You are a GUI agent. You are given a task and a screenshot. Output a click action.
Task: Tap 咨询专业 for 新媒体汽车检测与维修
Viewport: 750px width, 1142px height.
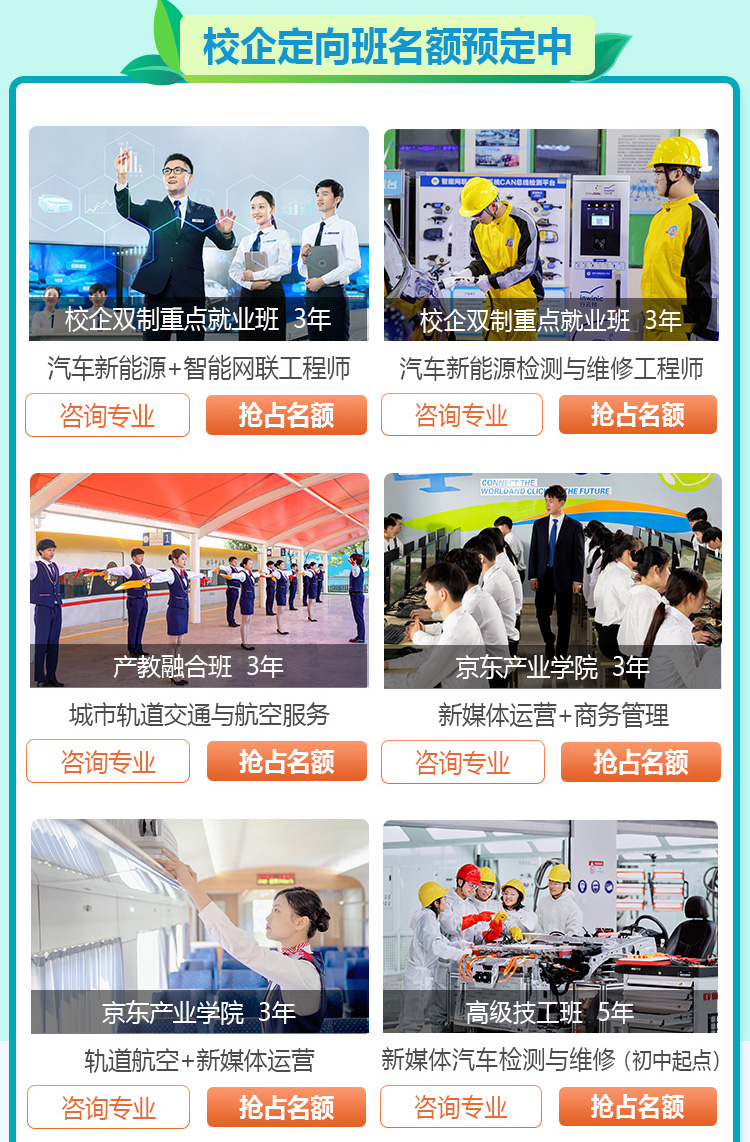pos(461,1107)
